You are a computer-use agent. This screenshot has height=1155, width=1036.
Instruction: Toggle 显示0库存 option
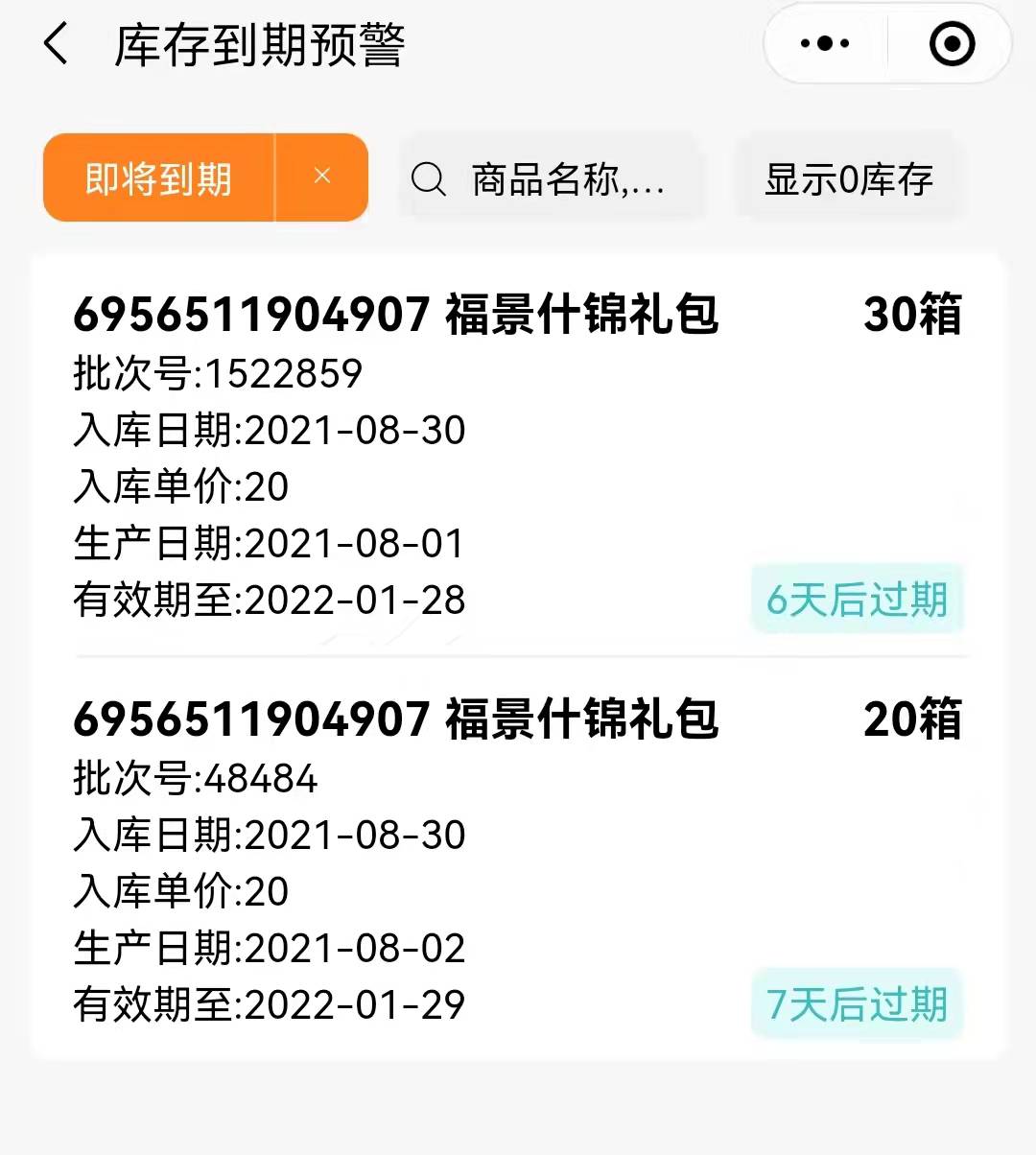click(848, 179)
